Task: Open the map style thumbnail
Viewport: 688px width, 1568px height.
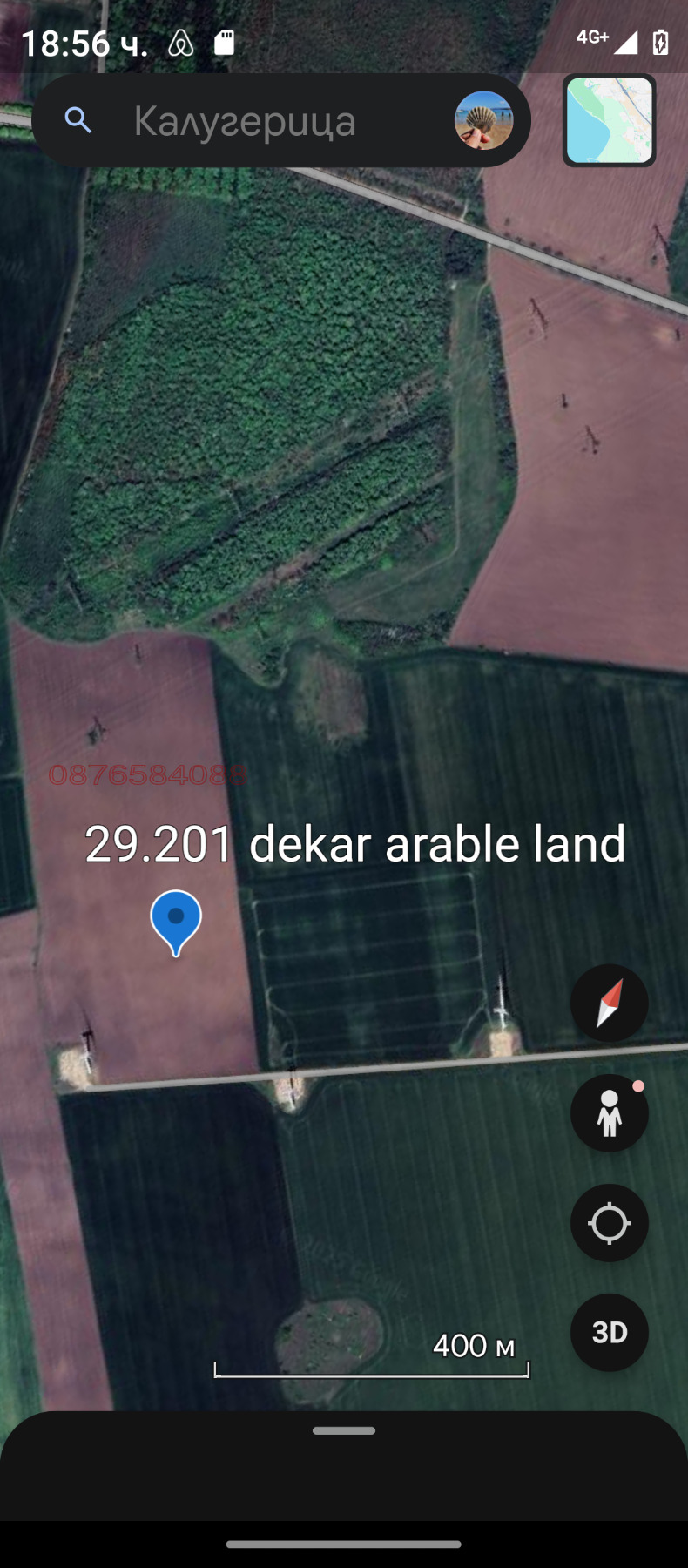Action: tap(609, 120)
